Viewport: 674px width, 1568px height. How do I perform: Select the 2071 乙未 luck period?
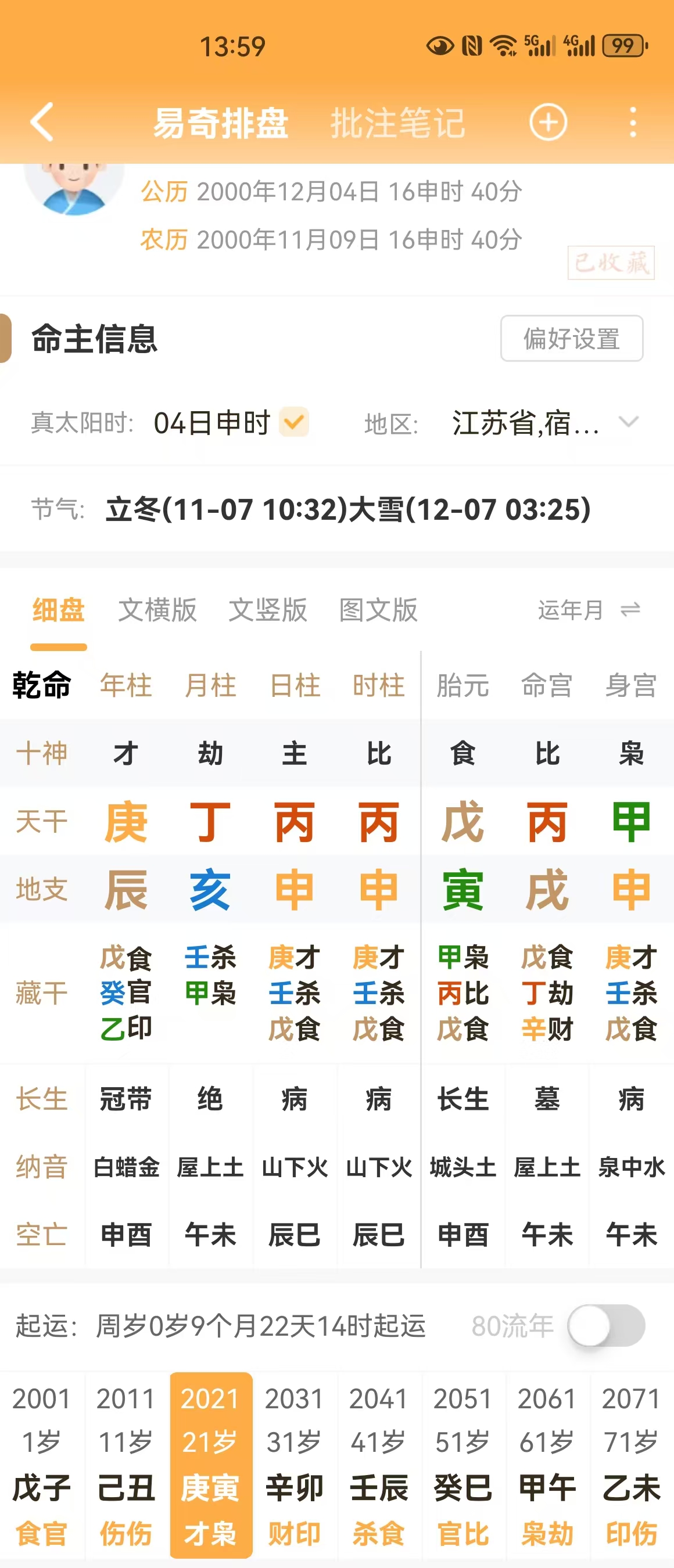(x=631, y=1464)
